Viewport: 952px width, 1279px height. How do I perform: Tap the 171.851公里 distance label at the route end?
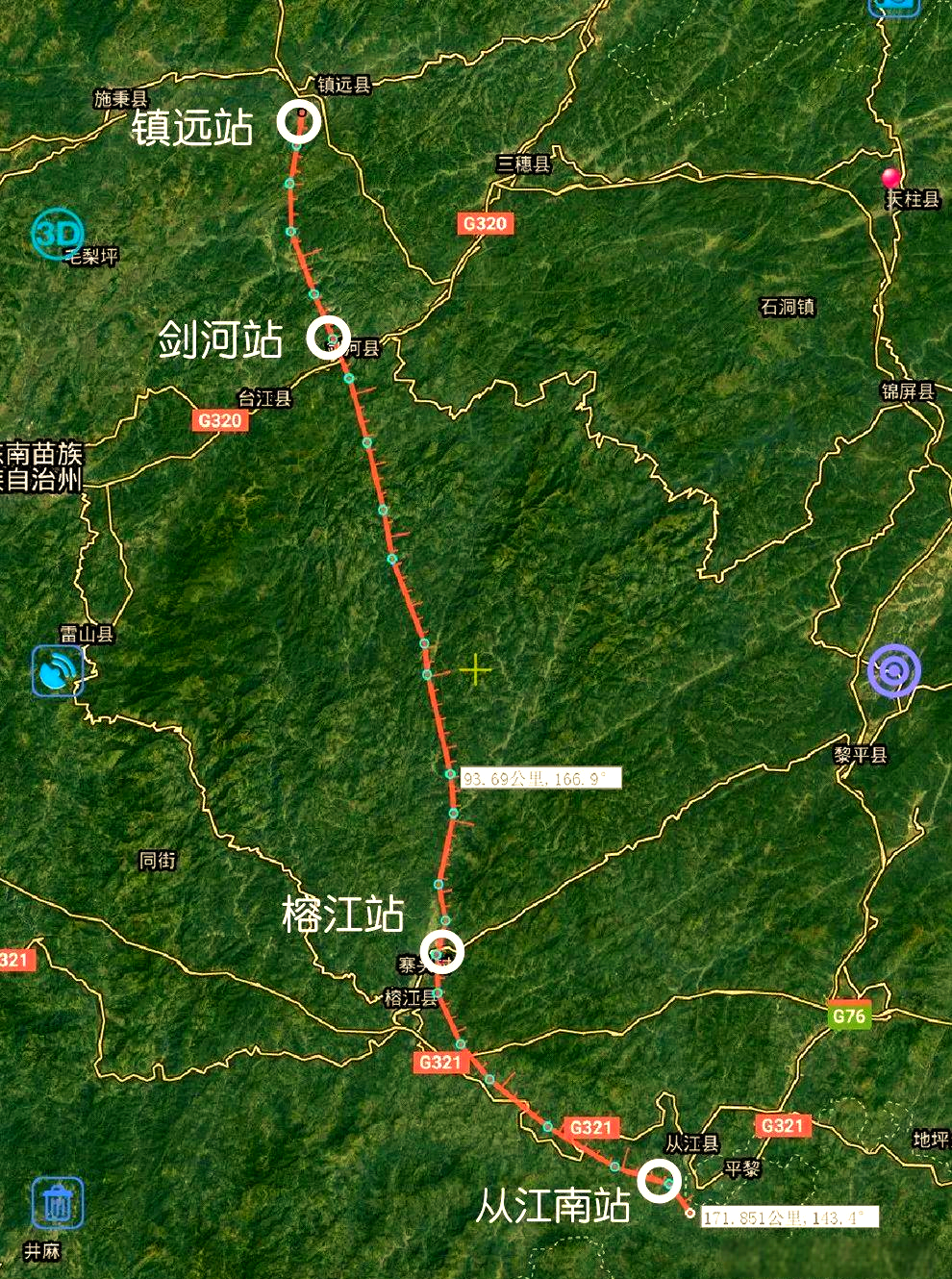pos(789,1217)
